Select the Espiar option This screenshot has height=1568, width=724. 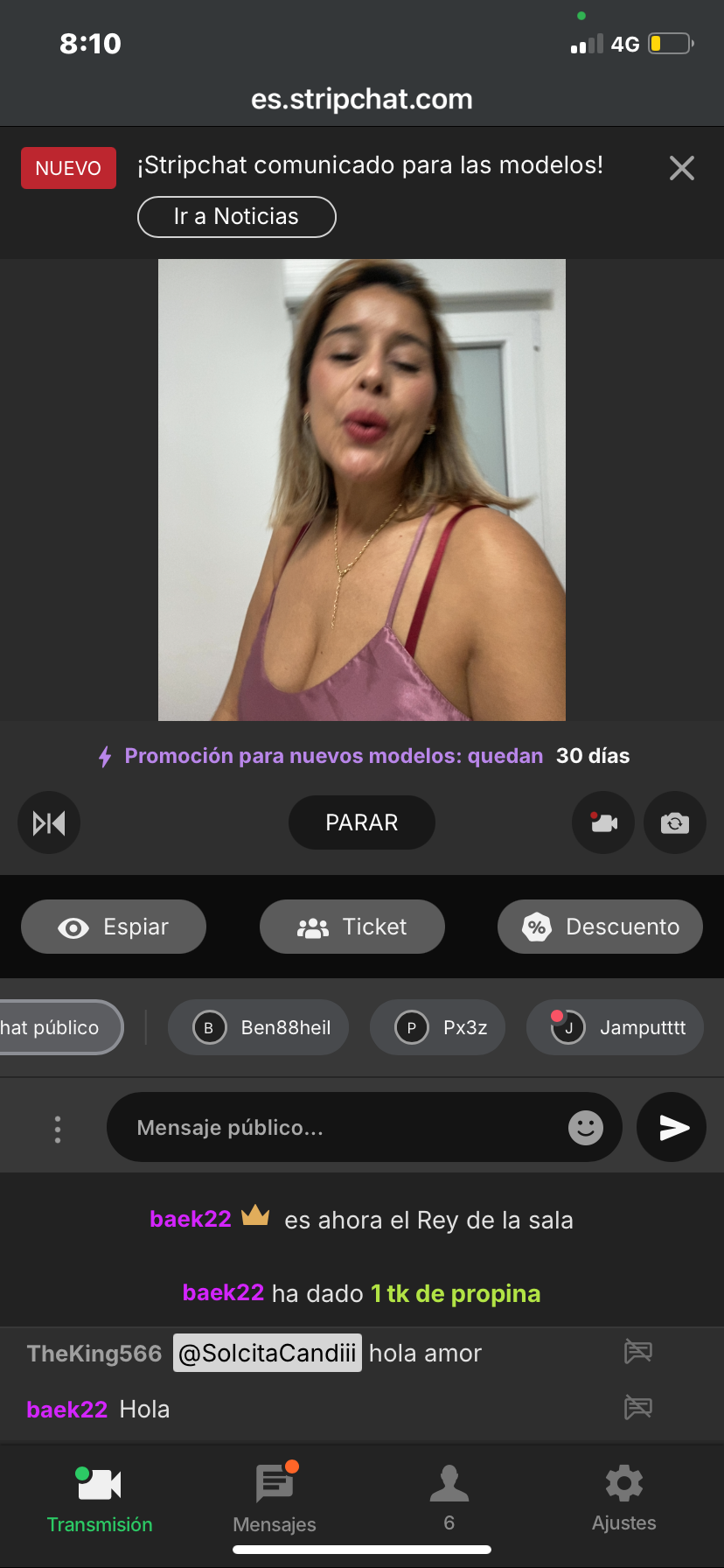[x=114, y=927]
